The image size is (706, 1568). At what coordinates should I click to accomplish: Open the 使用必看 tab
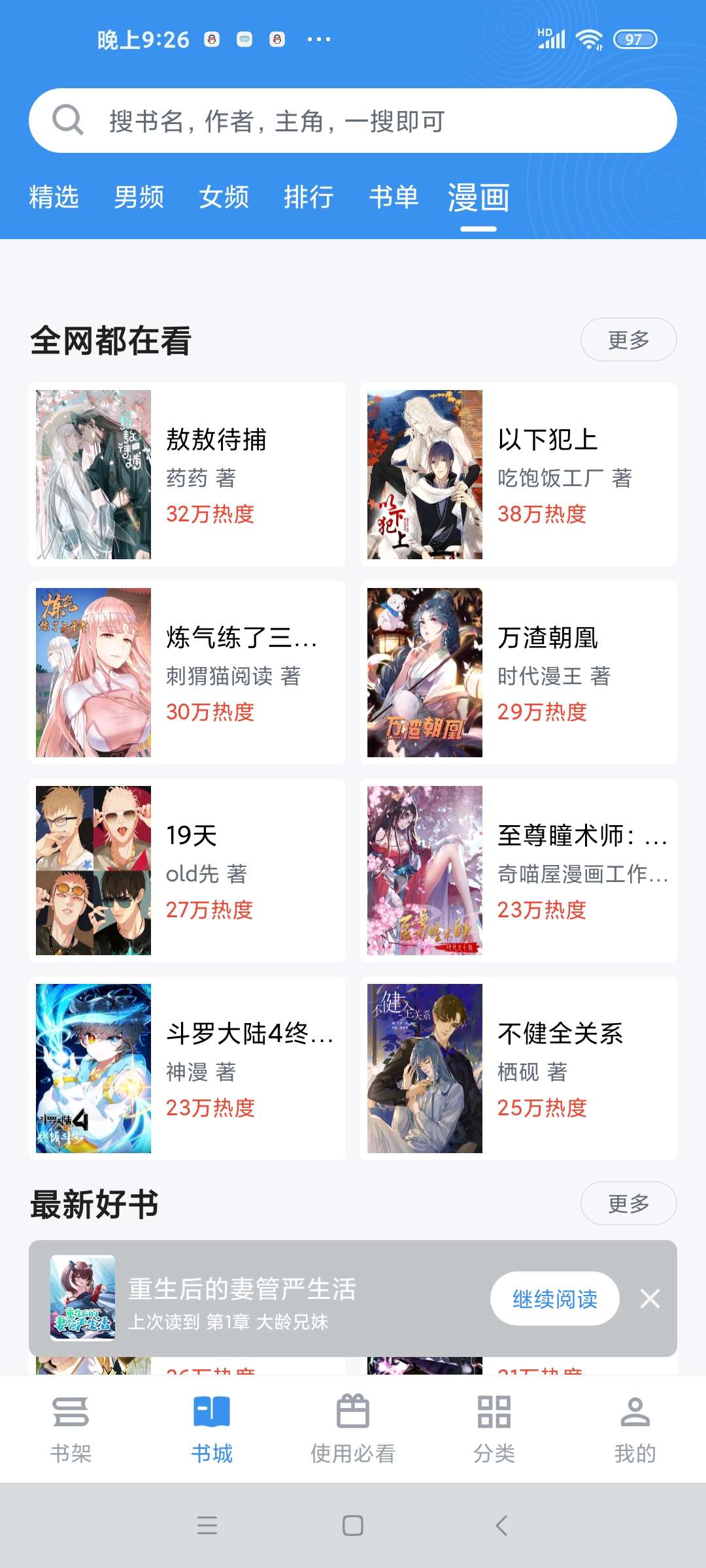(x=353, y=1428)
